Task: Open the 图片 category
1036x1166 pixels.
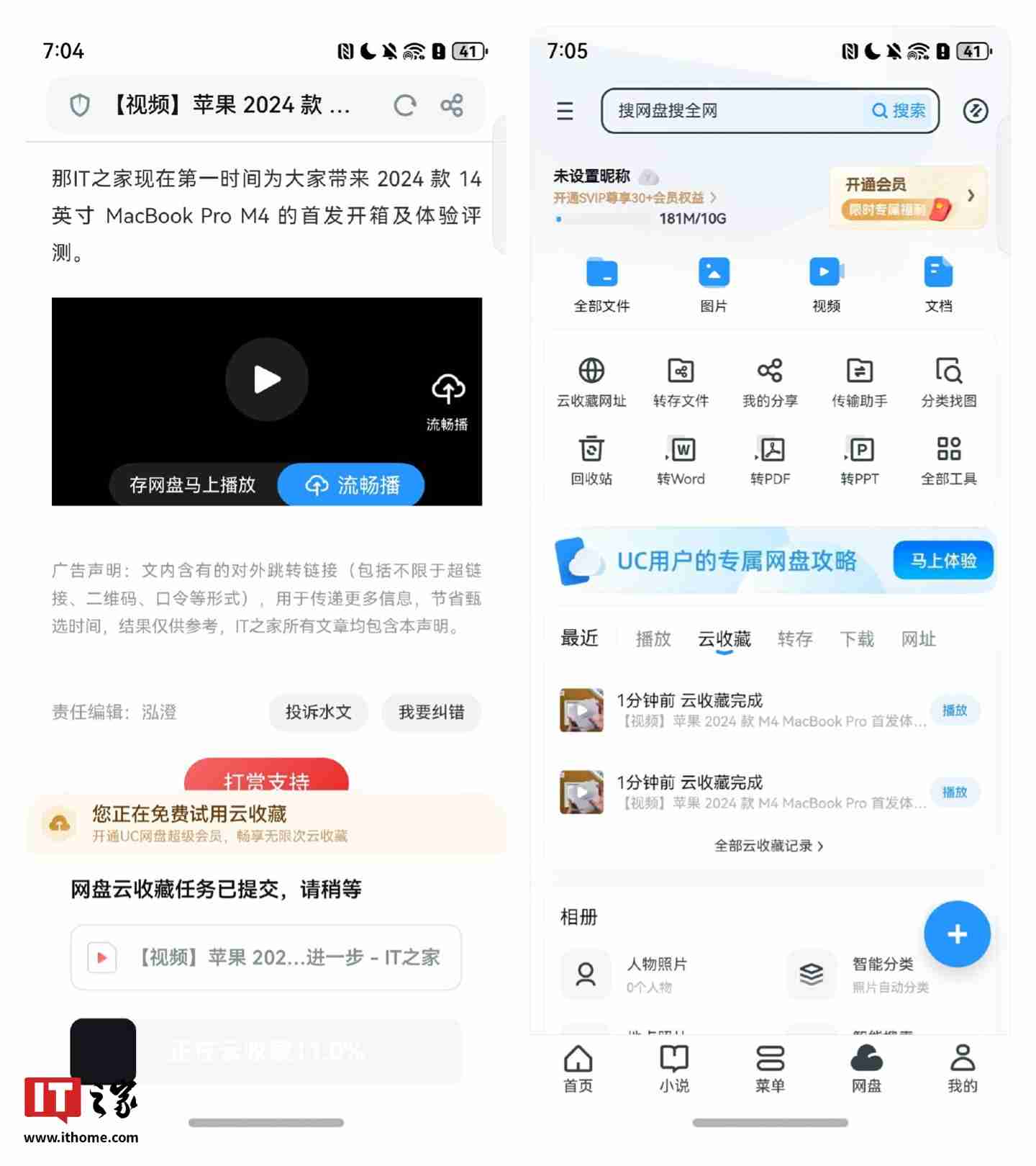Action: pyautogui.click(x=714, y=284)
